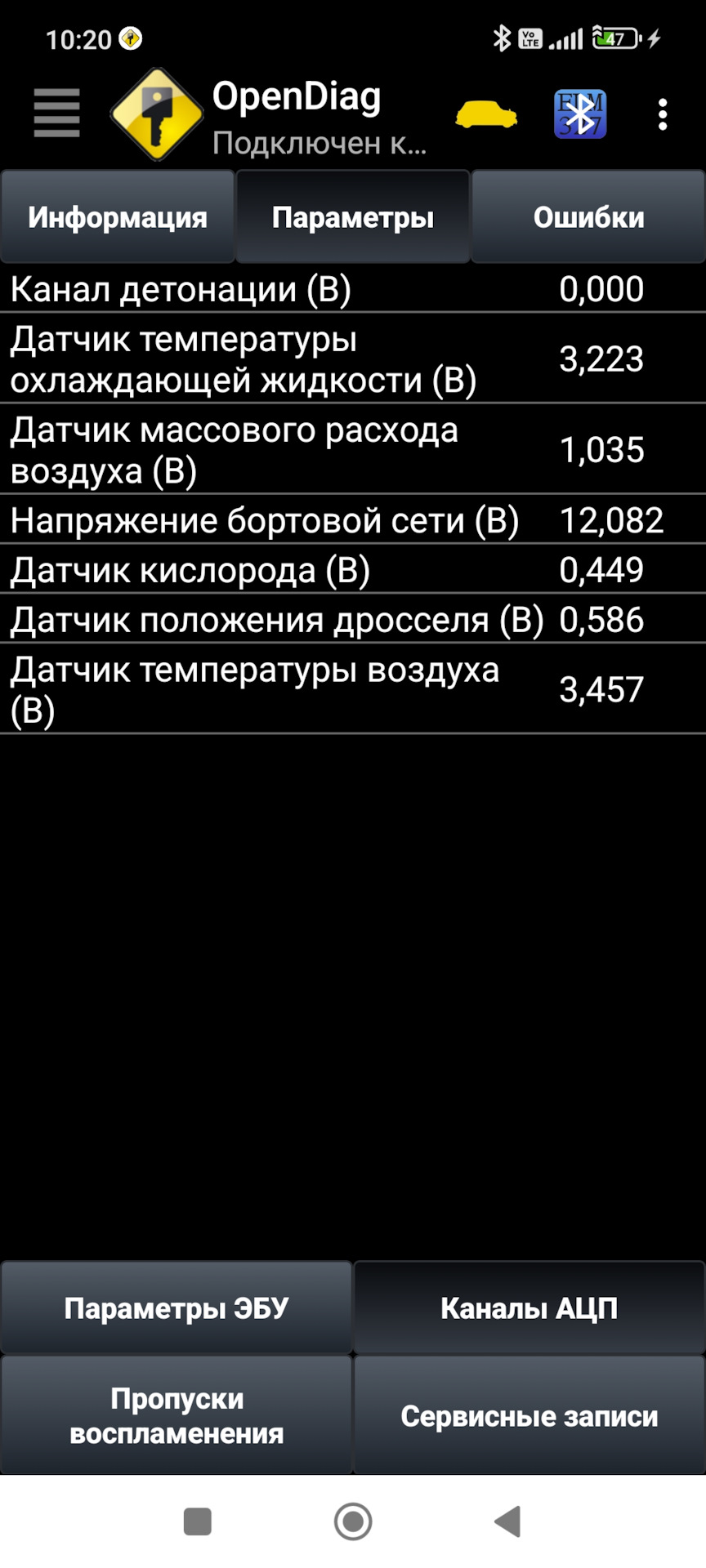The image size is (706, 1568).
Task: Go to the Ошибки tab
Action: point(588,217)
